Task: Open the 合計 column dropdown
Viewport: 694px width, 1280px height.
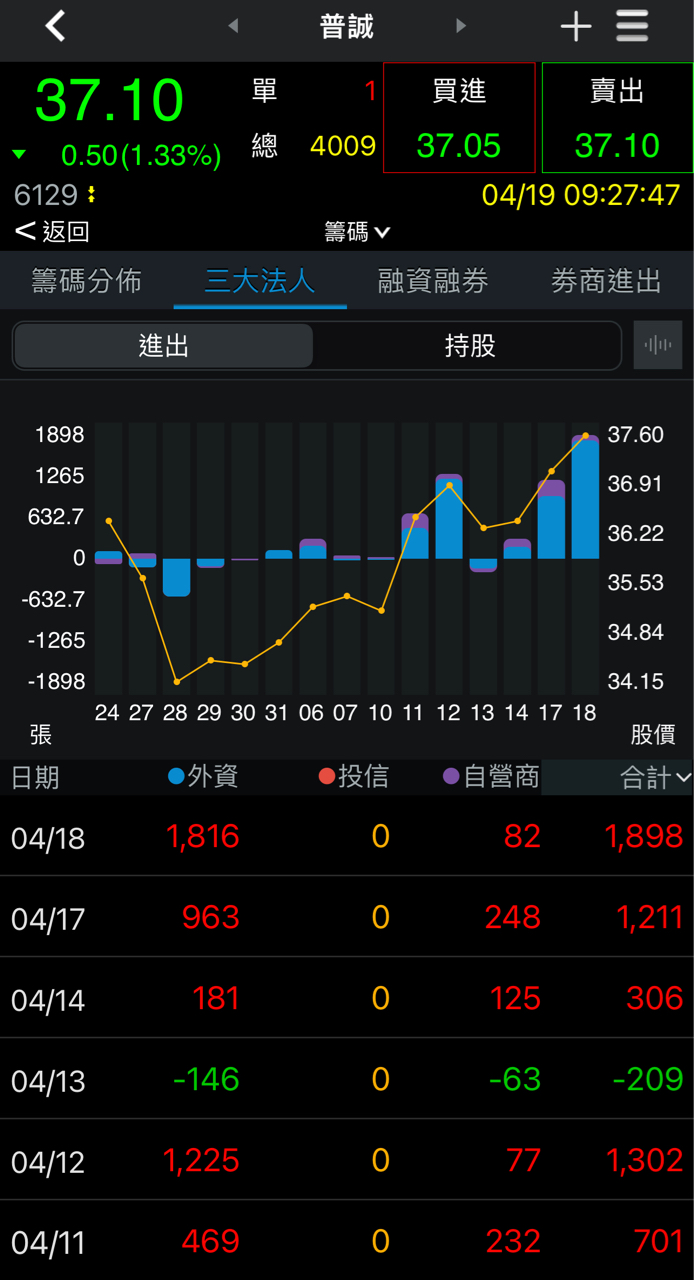Action: point(655,777)
